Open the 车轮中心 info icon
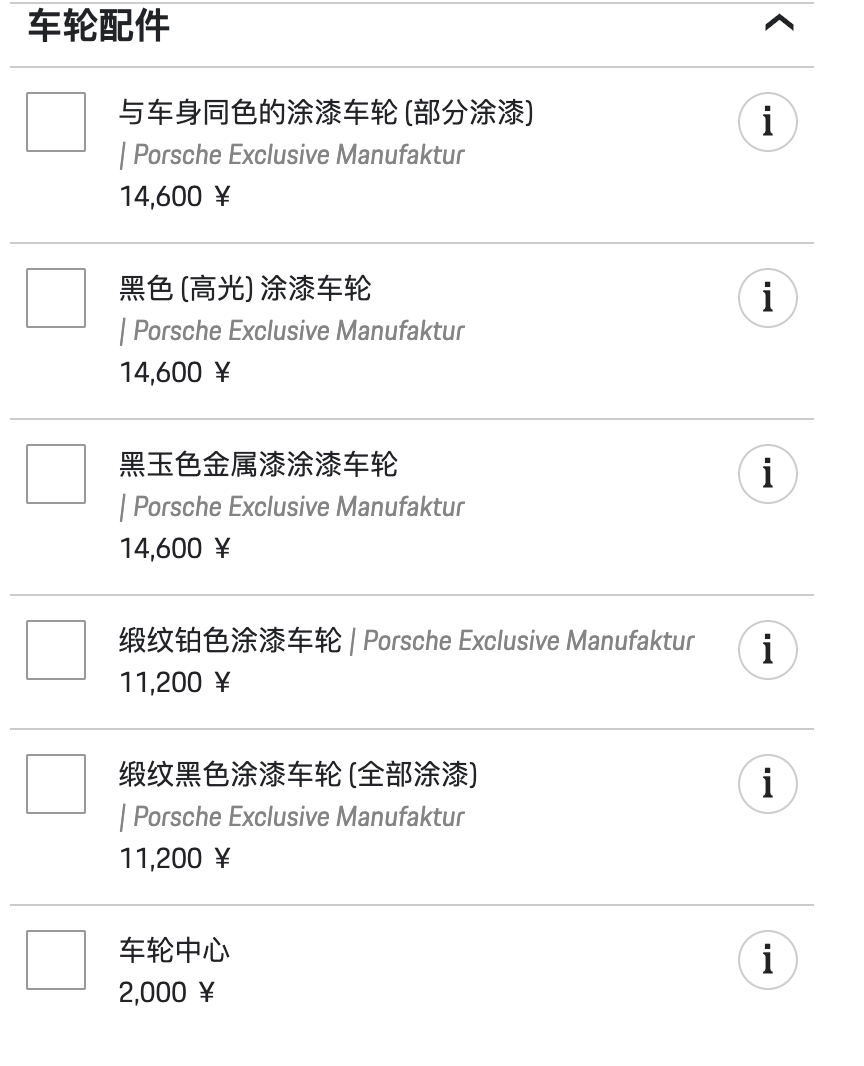864x1066 pixels. (767, 958)
